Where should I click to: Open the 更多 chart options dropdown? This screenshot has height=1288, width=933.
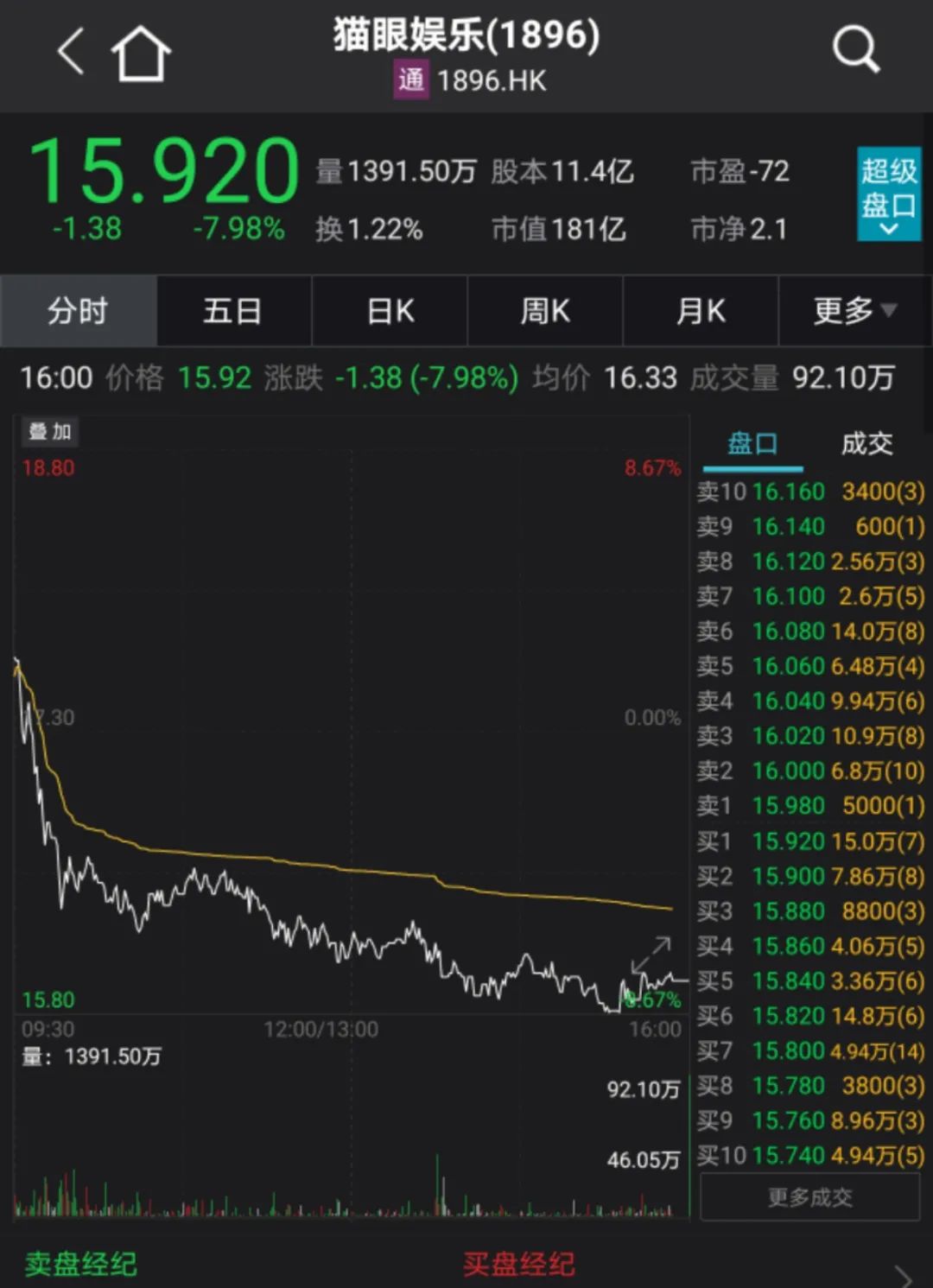pos(855,311)
